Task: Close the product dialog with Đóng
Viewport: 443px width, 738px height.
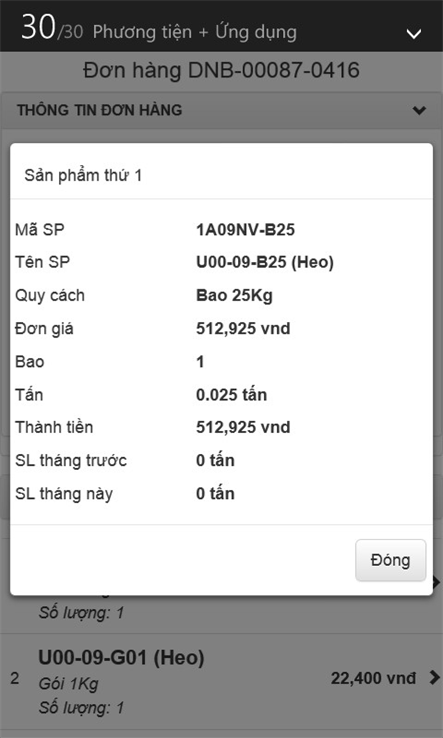Action: point(390,560)
